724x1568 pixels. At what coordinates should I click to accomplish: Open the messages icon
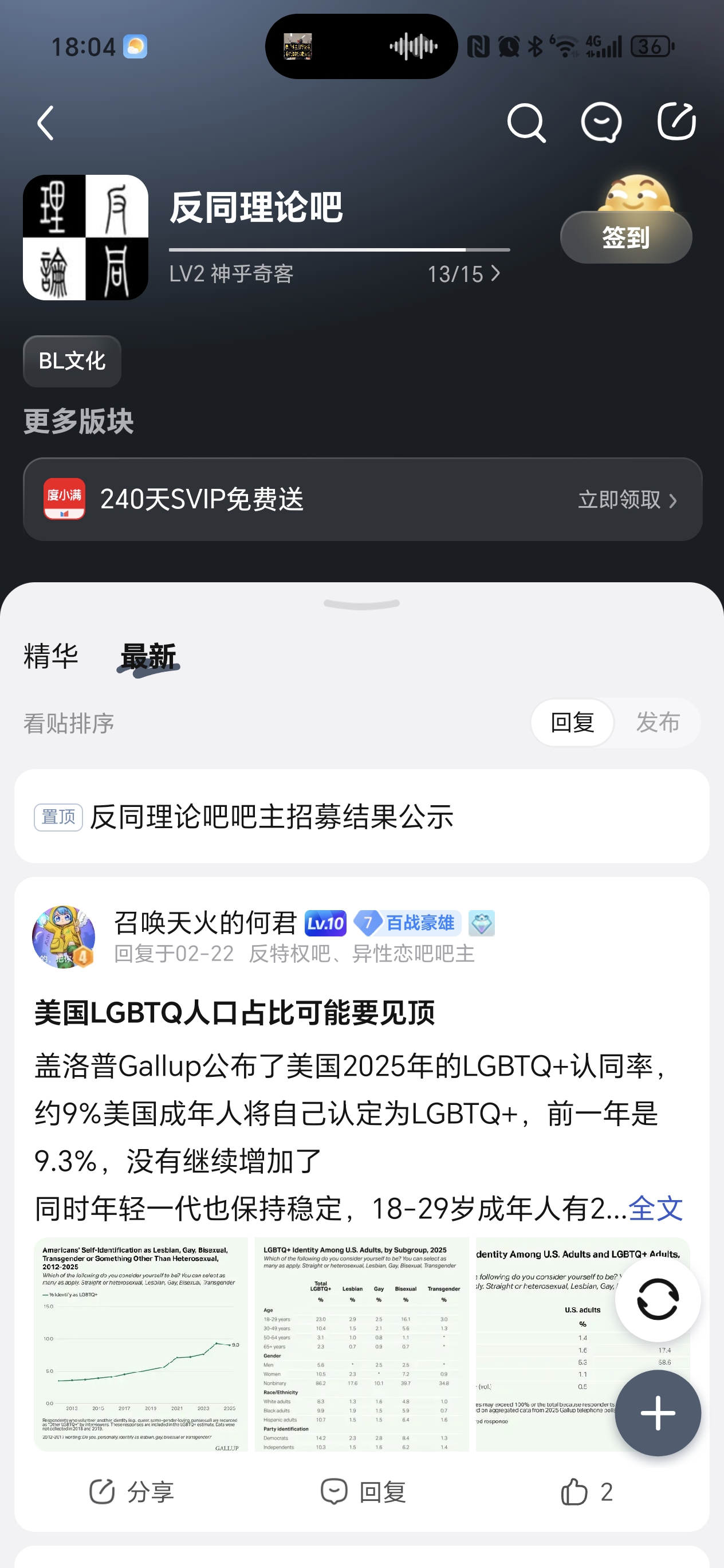point(601,123)
